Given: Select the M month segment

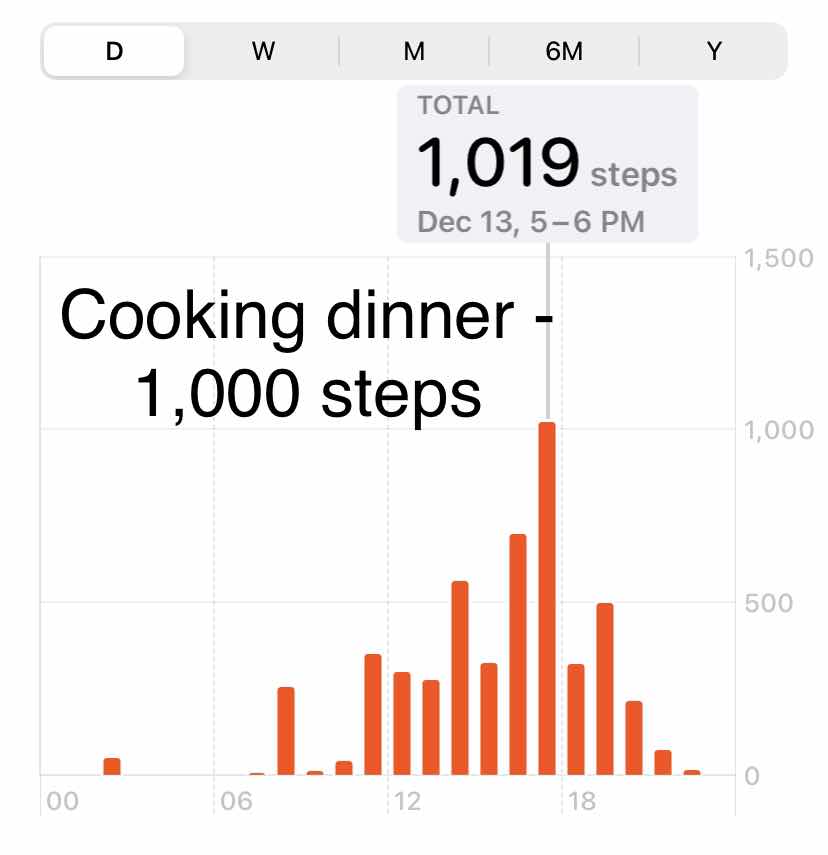Looking at the screenshot, I should pos(414,51).
